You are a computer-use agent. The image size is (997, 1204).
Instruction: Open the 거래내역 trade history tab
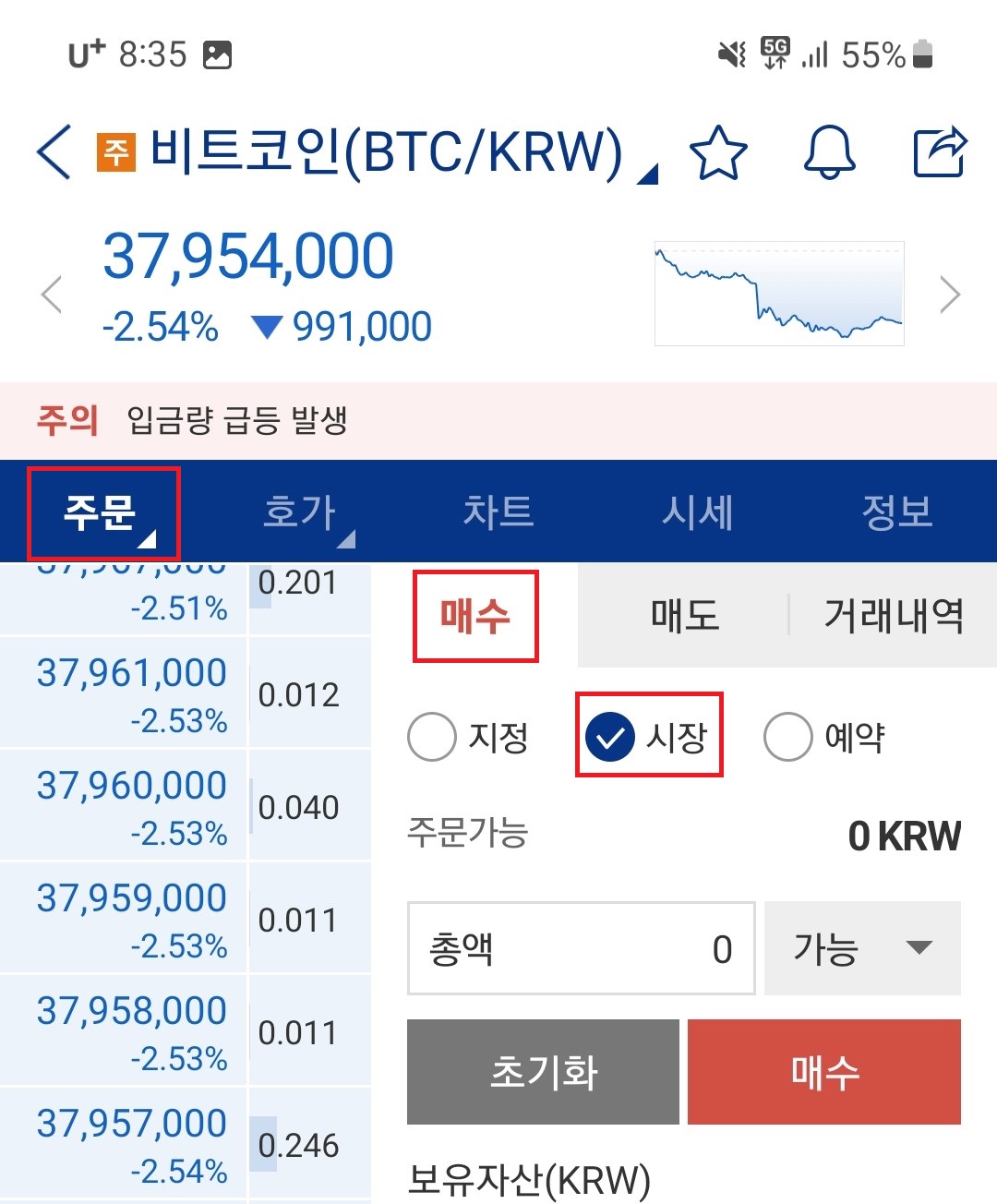(x=891, y=617)
